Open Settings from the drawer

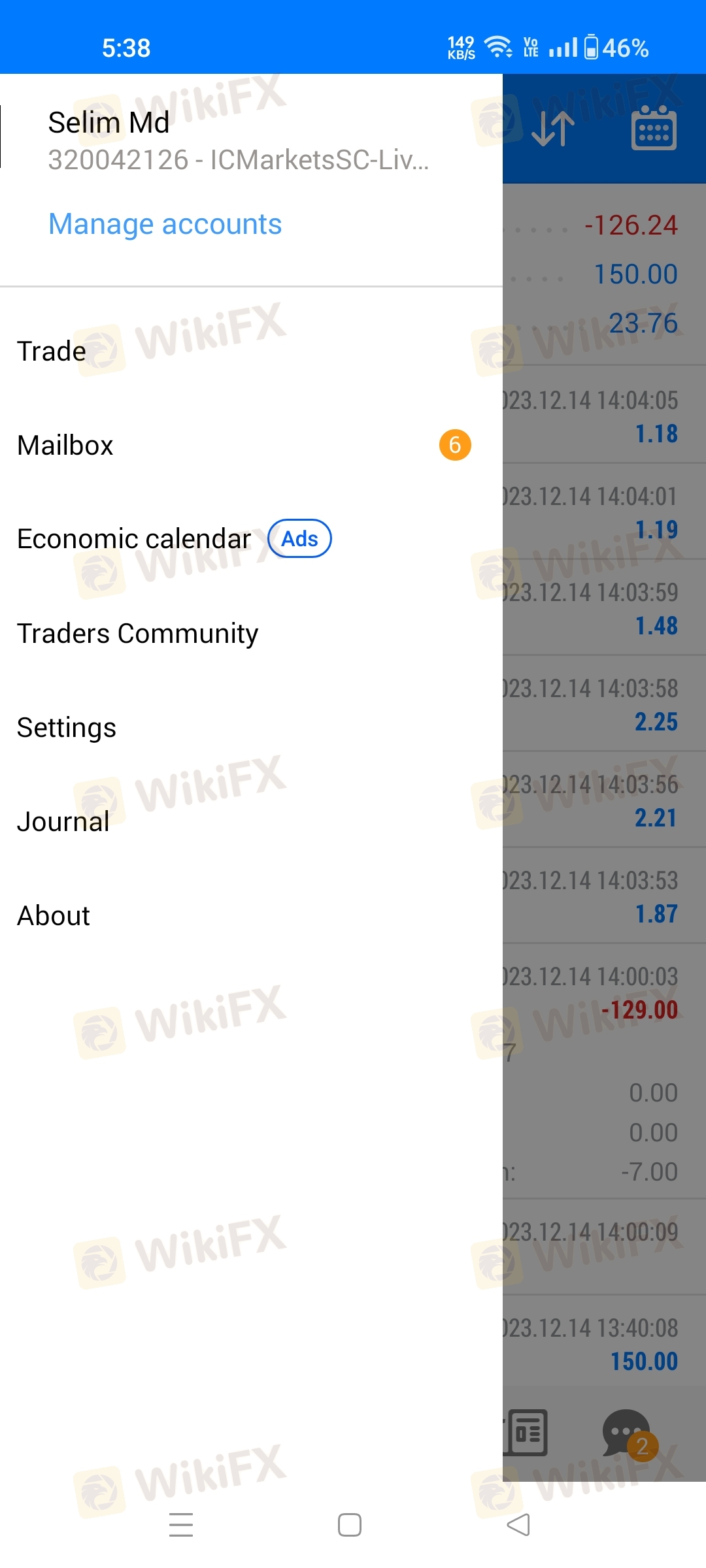click(251, 727)
